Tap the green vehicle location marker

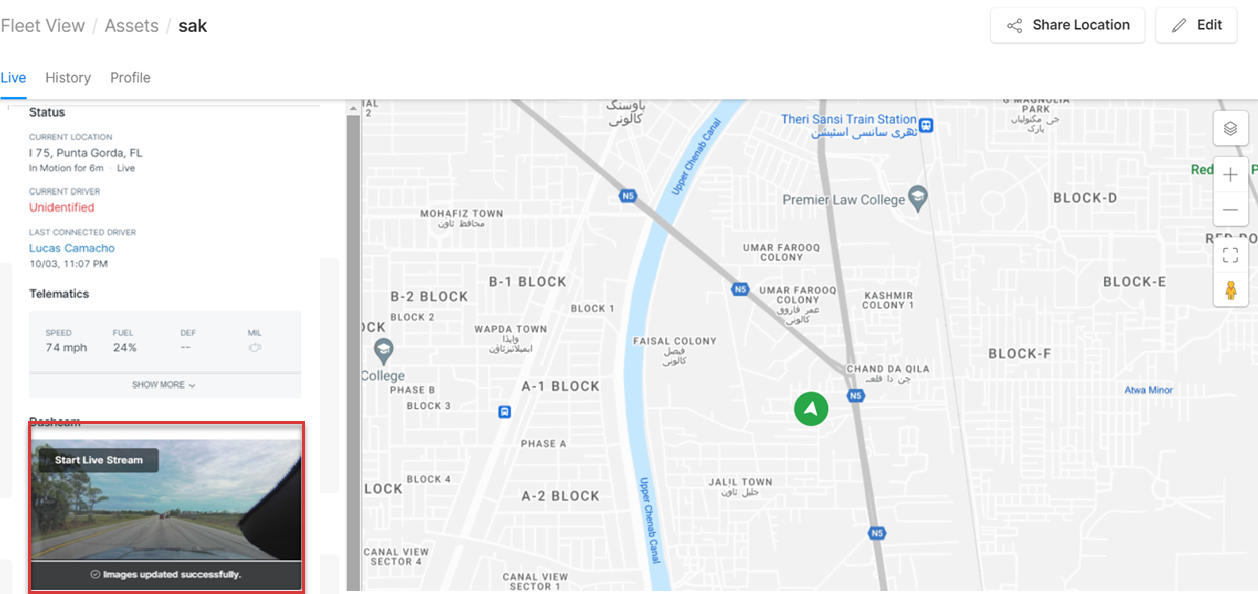811,409
